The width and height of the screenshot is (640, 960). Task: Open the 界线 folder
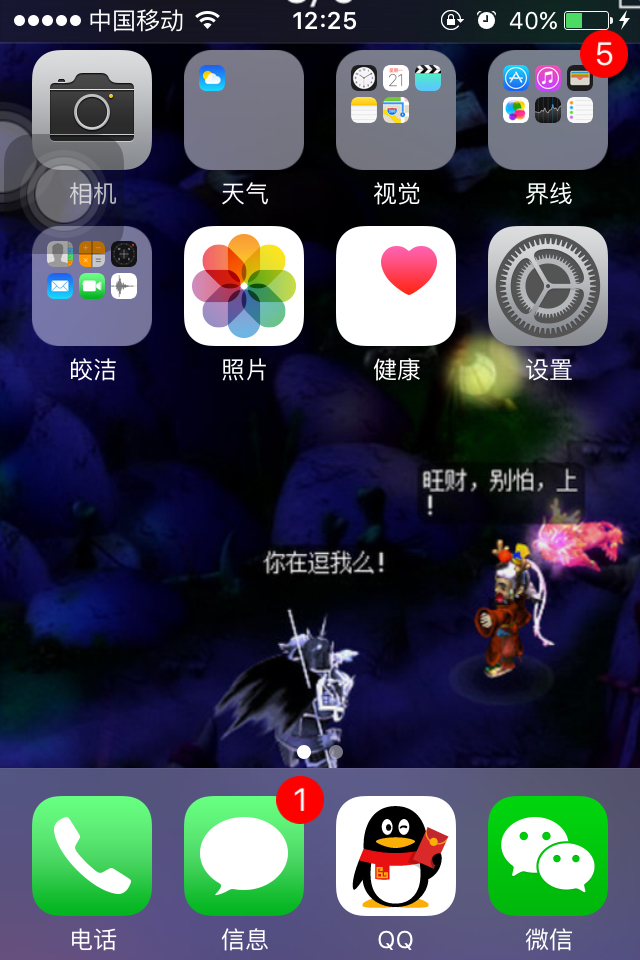click(548, 110)
